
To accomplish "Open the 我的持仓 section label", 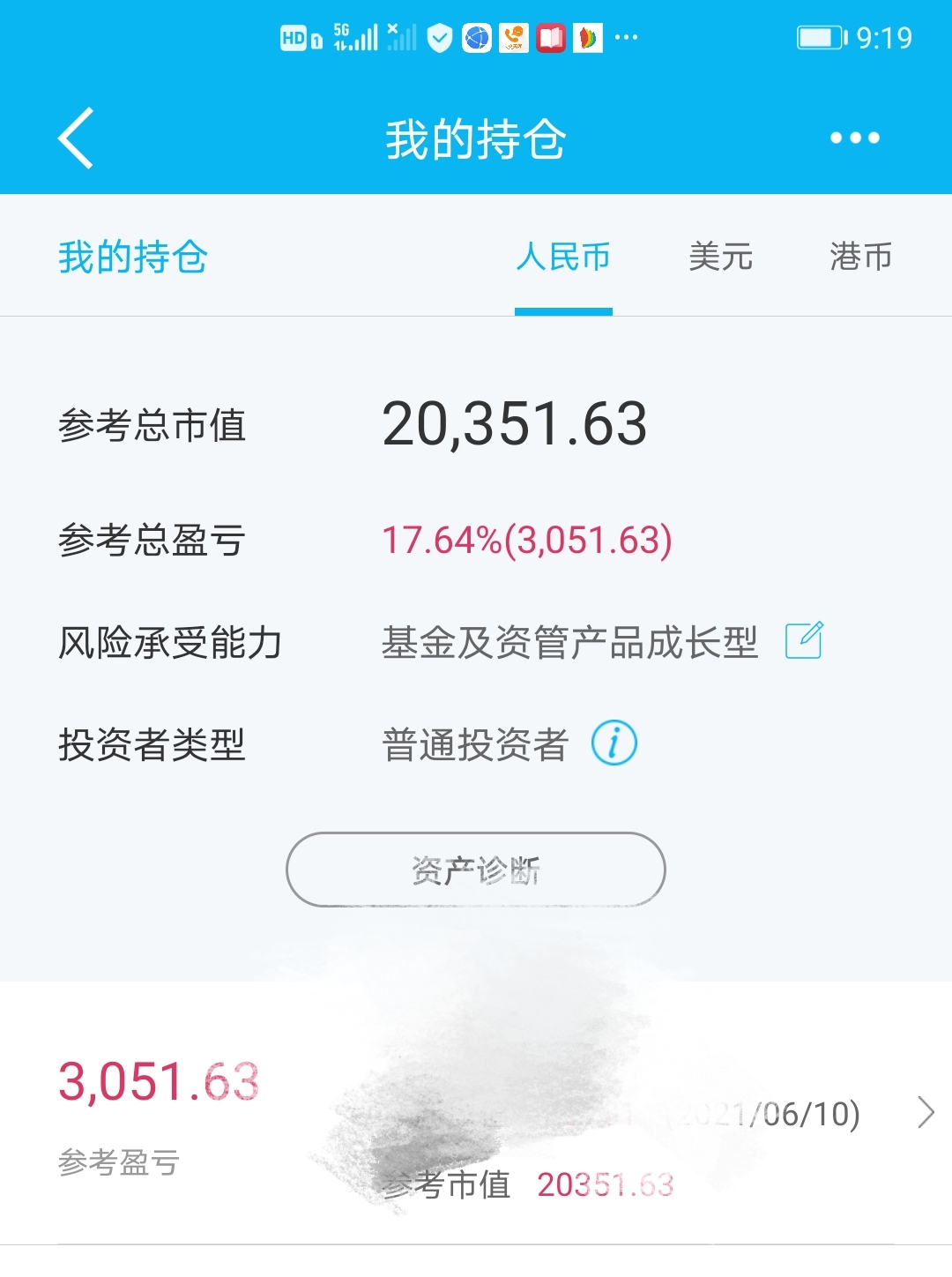I will point(133,257).
